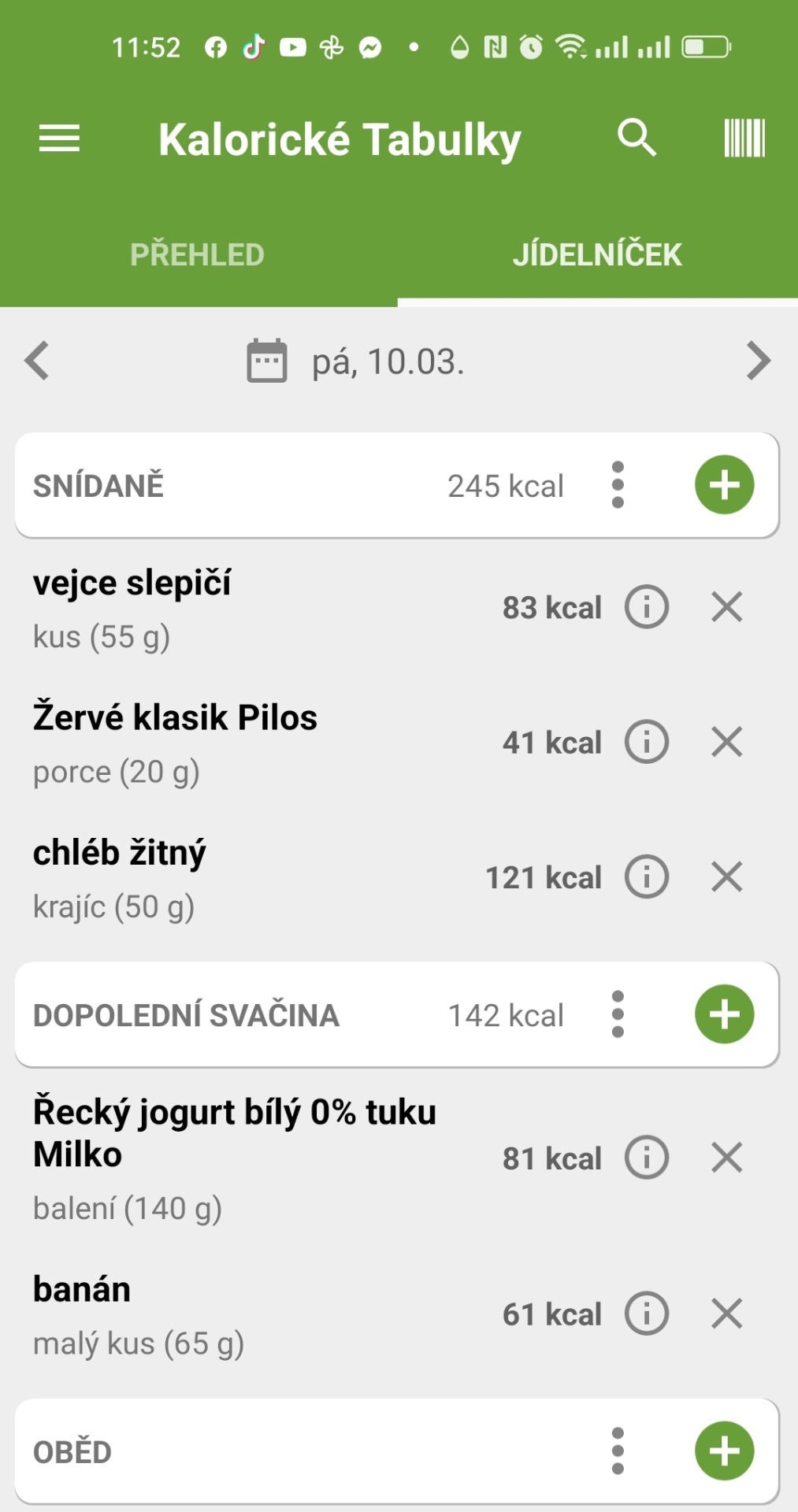Viewport: 798px width, 1512px height.
Task: Open nutrition info for banán
Action: pyautogui.click(x=645, y=1313)
